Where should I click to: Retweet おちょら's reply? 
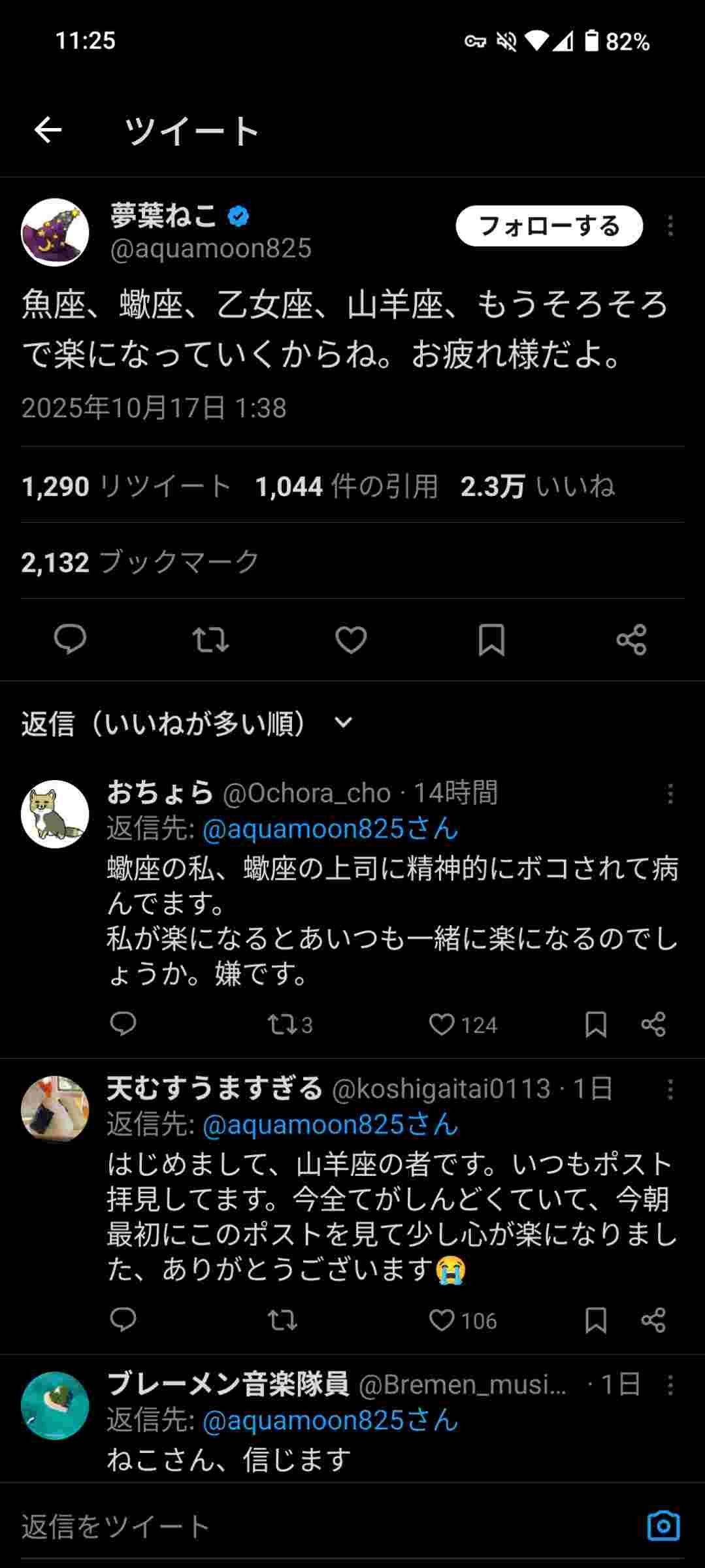coord(282,1024)
